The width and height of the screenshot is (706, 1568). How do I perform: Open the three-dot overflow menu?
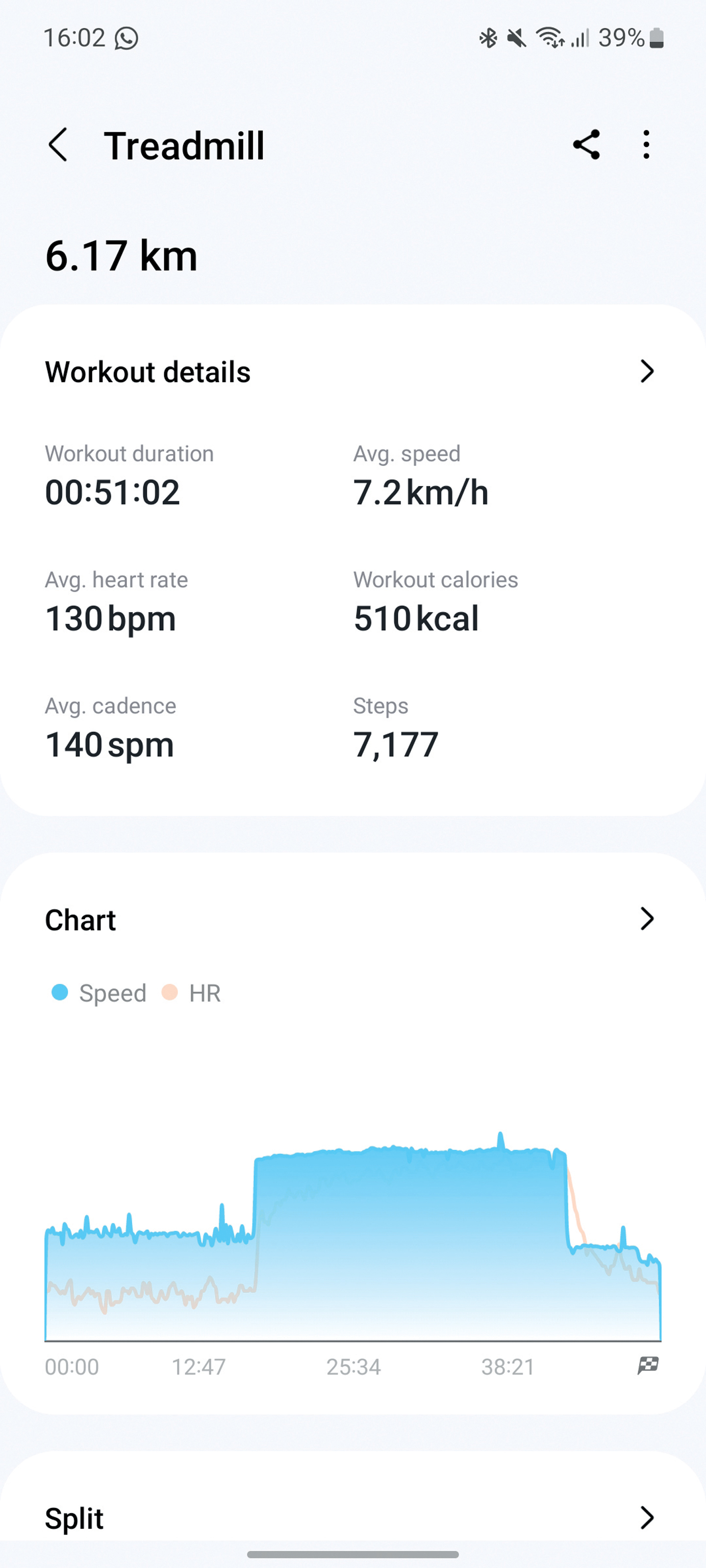click(646, 145)
